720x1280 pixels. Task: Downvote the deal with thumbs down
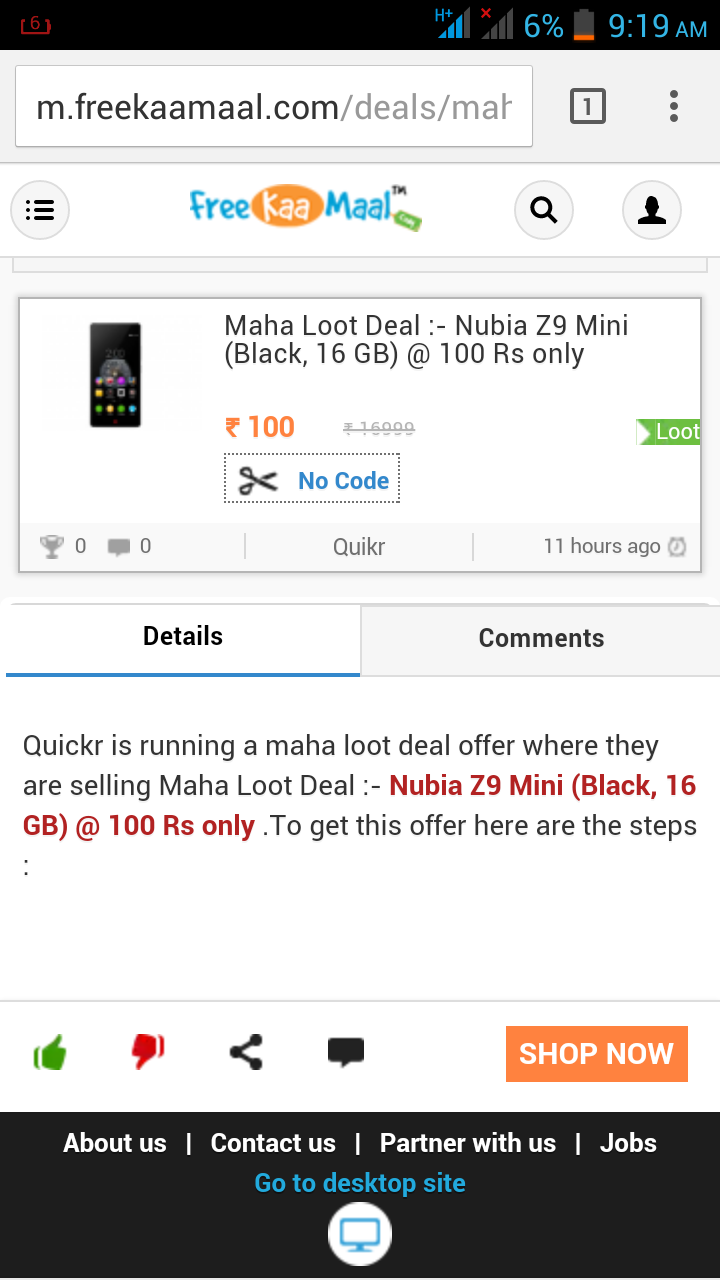coord(147,1052)
